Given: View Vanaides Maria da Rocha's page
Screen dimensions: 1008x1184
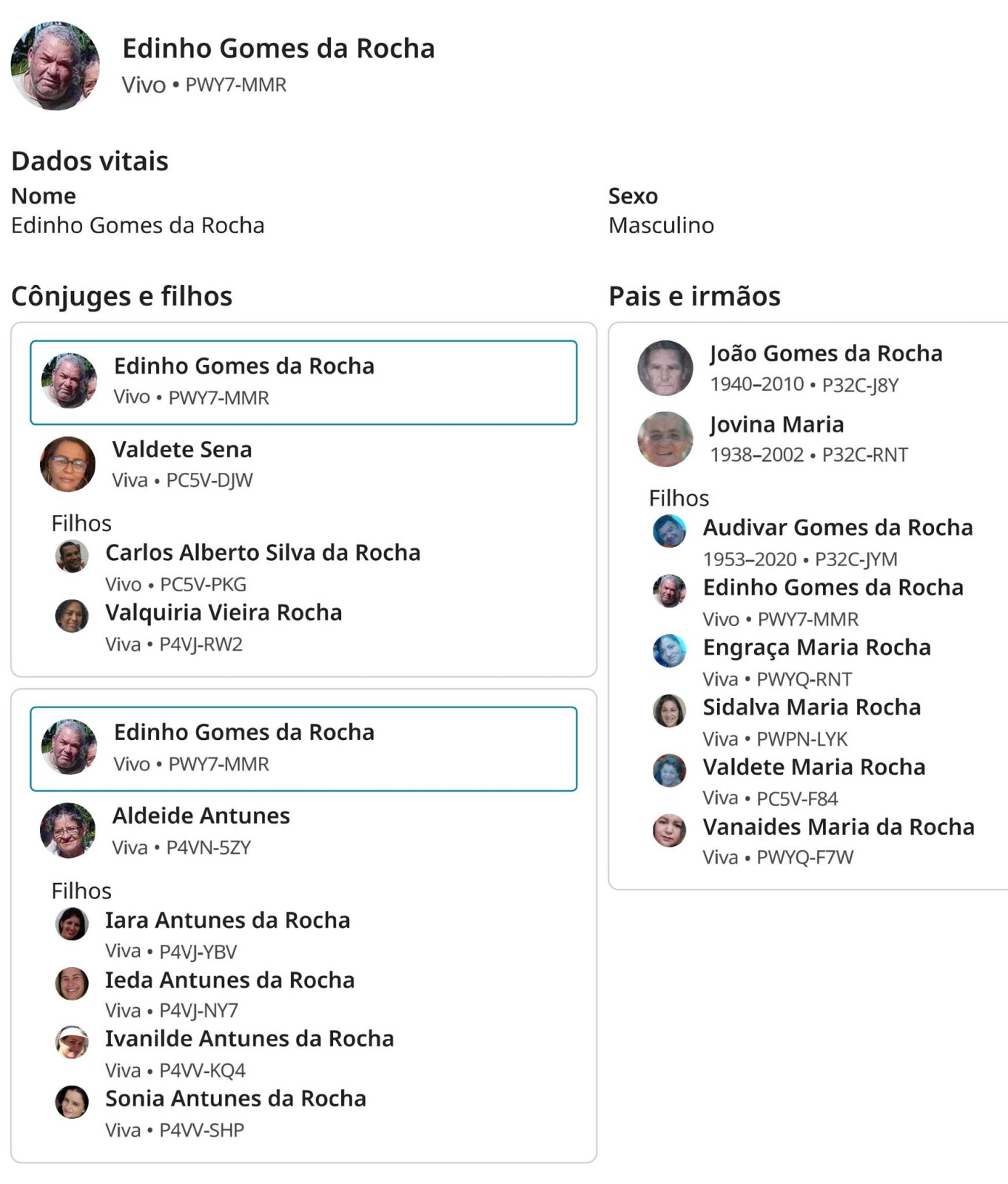Looking at the screenshot, I should pyautogui.click(x=838, y=827).
